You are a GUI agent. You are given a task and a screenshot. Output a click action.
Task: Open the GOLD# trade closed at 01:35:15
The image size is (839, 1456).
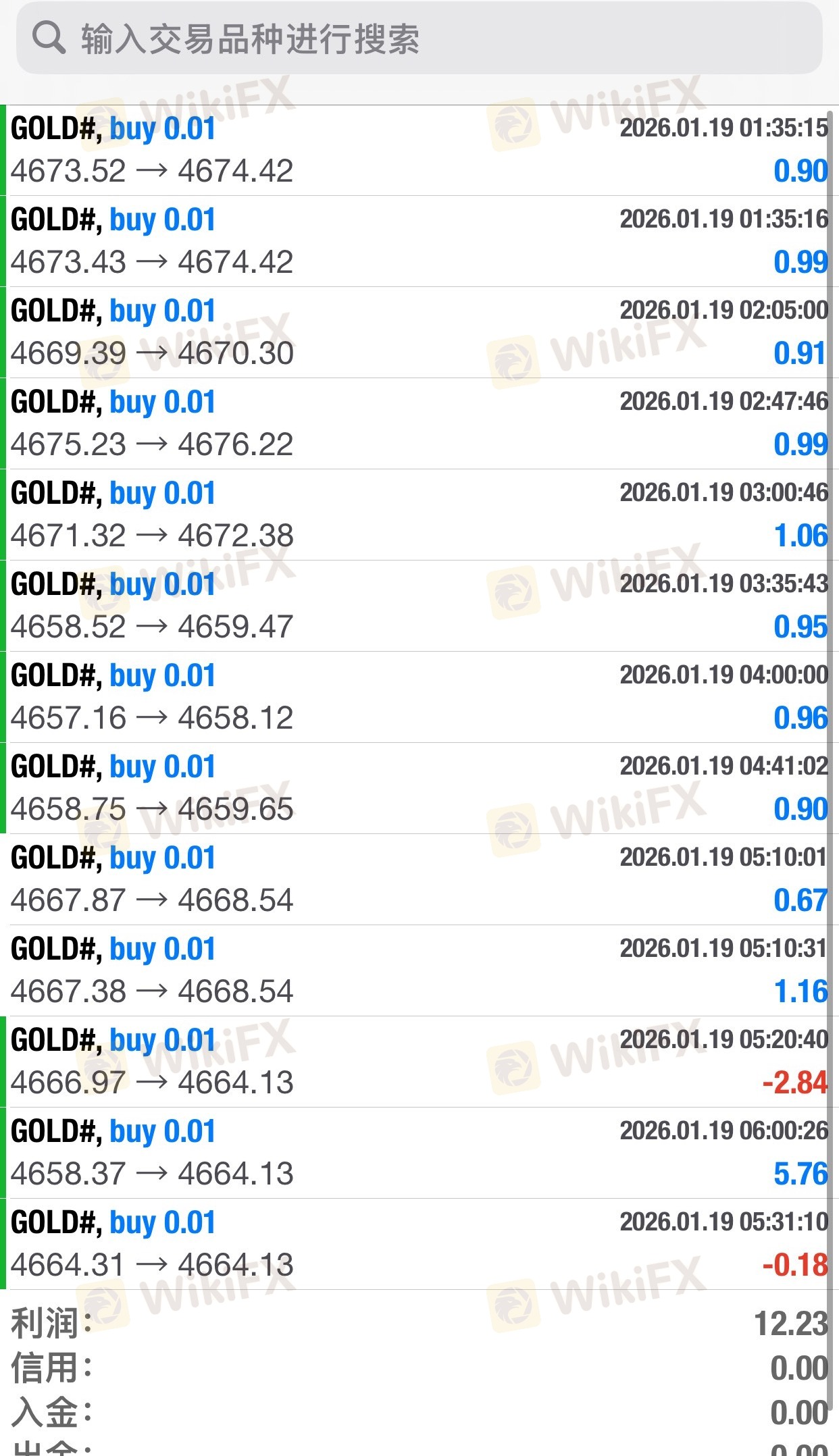419,150
